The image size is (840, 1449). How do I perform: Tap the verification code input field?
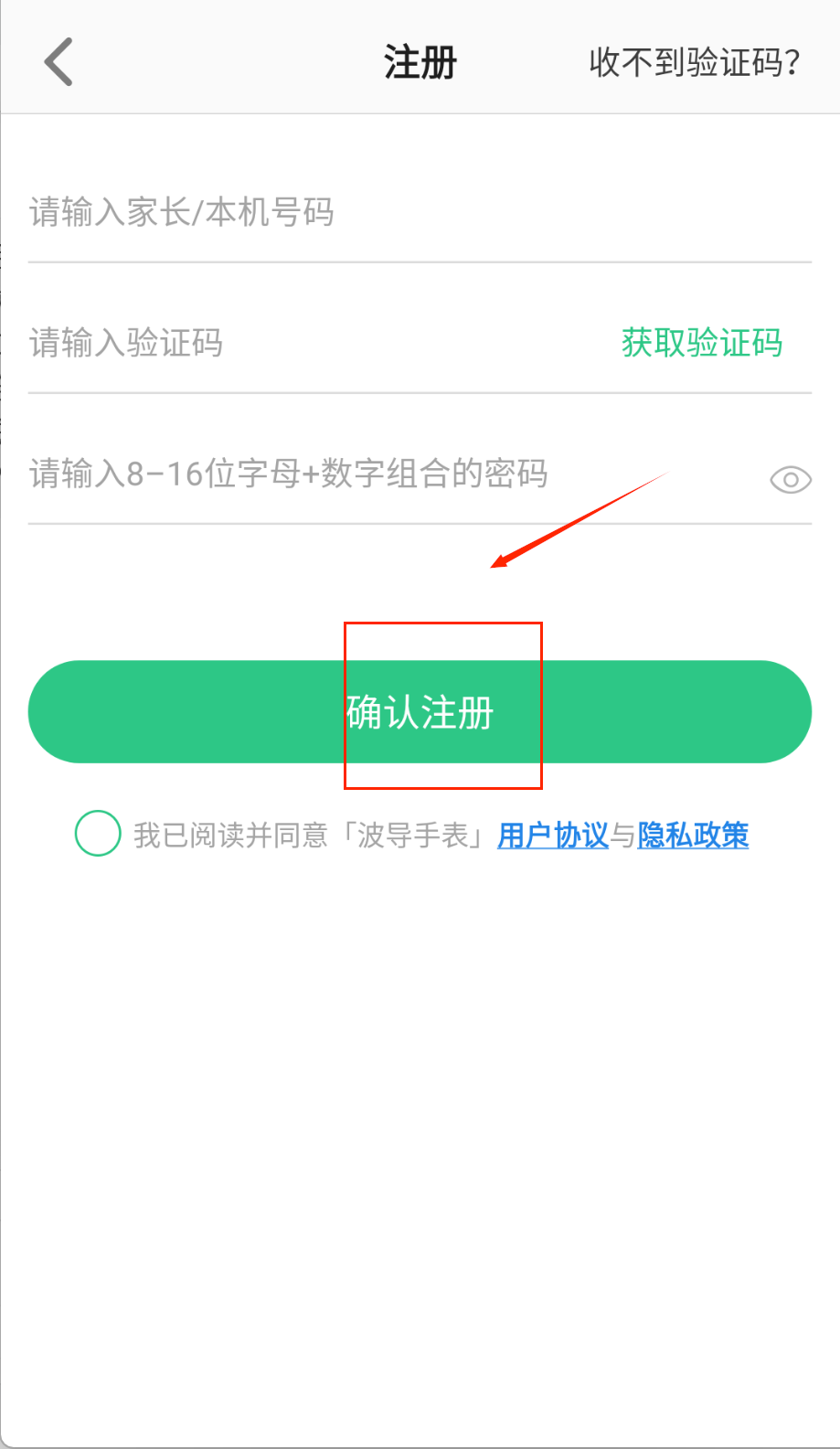[274, 343]
